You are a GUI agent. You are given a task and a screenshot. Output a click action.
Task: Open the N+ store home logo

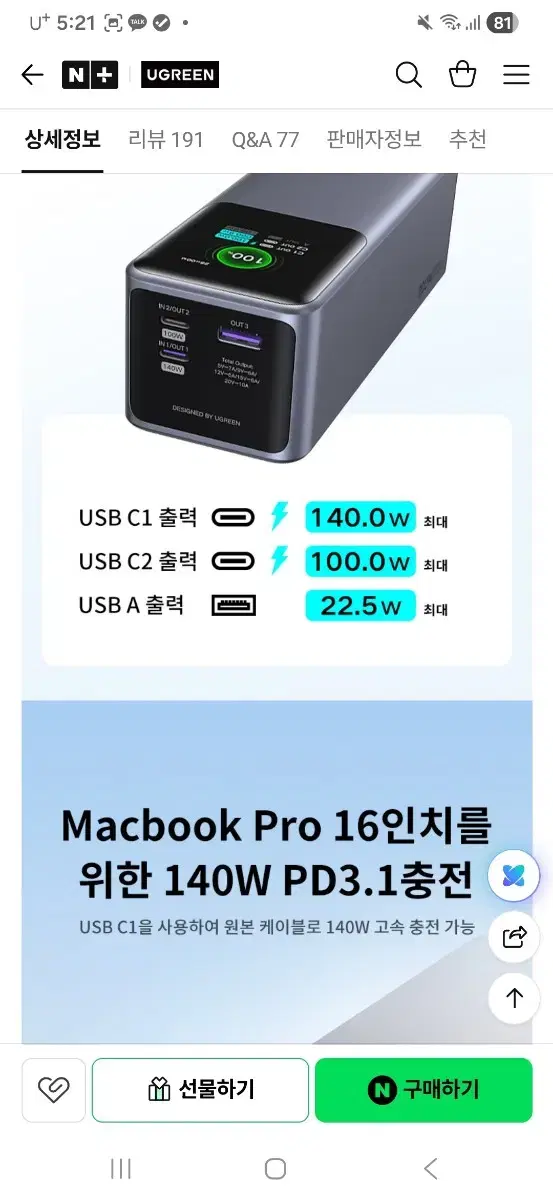click(90, 75)
